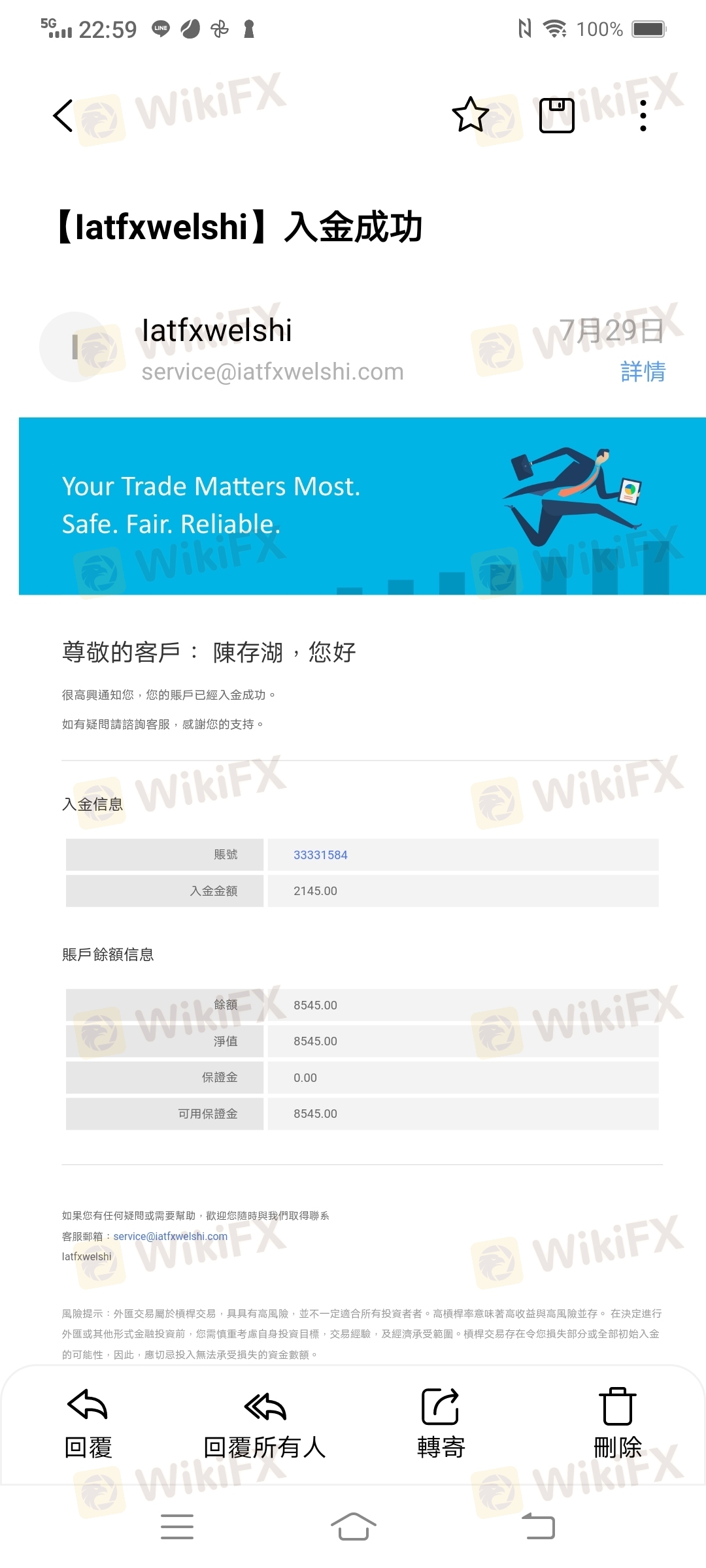
Task: Reply to all with 回覆所有人
Action: pyautogui.click(x=265, y=1424)
